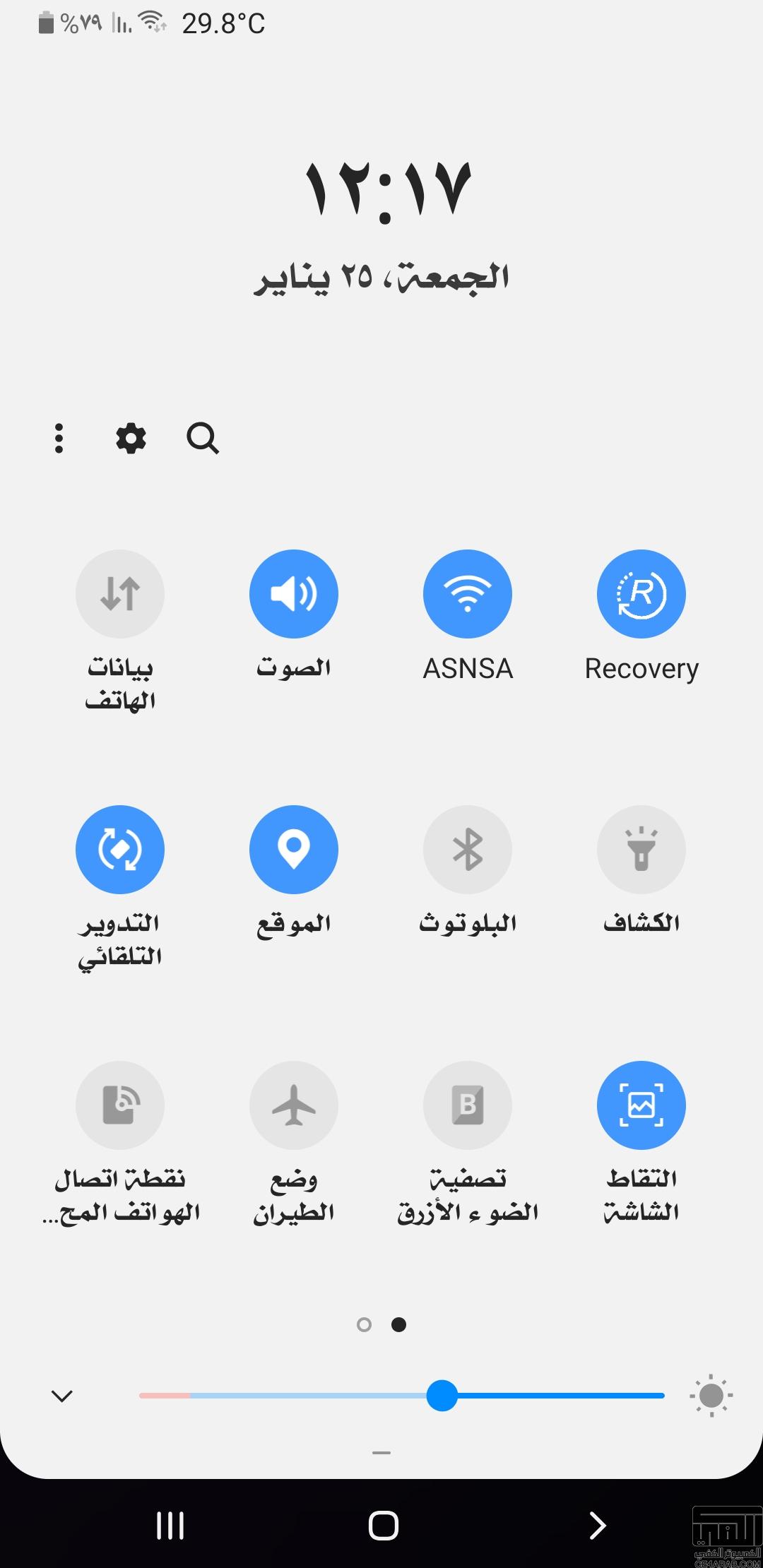Expand brightness options with the chevron

pos(62,1396)
